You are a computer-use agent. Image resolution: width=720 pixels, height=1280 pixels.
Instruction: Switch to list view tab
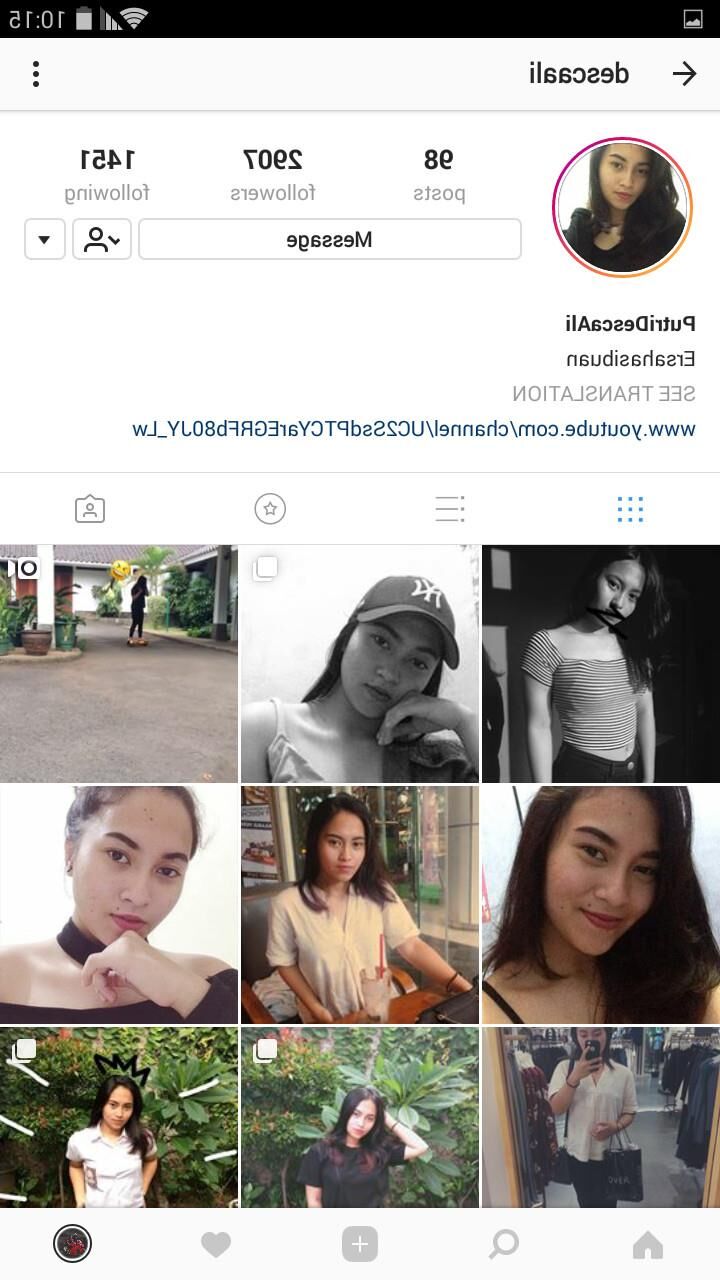[x=450, y=509]
